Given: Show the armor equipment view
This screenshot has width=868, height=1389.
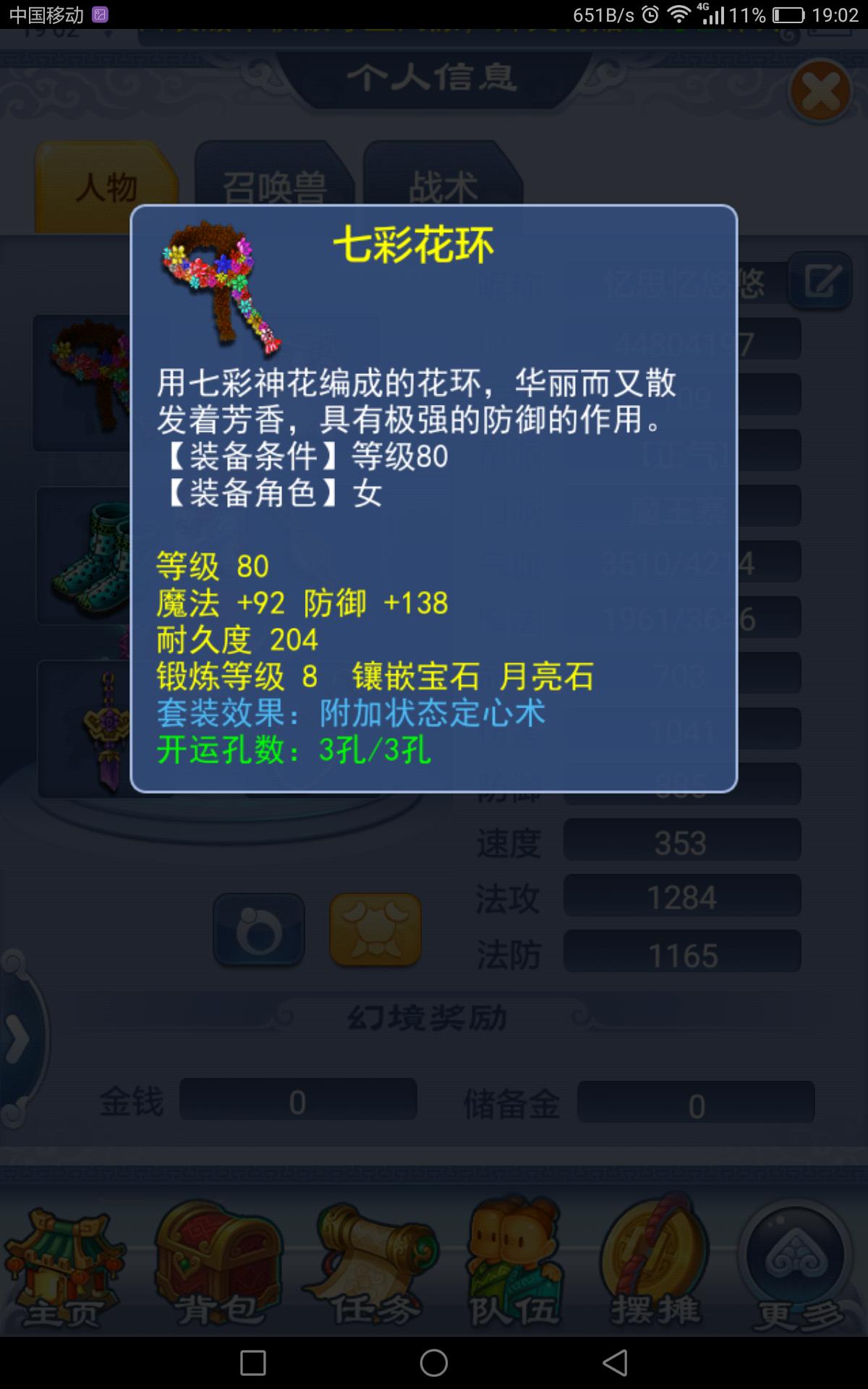Looking at the screenshot, I should point(375,930).
